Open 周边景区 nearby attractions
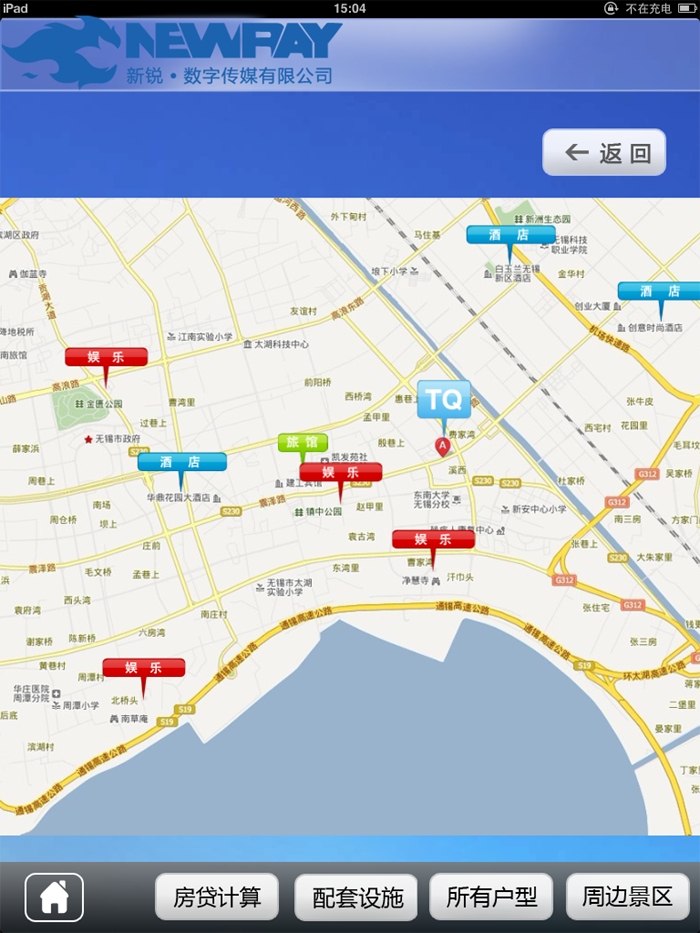Image resolution: width=700 pixels, height=933 pixels. click(628, 897)
